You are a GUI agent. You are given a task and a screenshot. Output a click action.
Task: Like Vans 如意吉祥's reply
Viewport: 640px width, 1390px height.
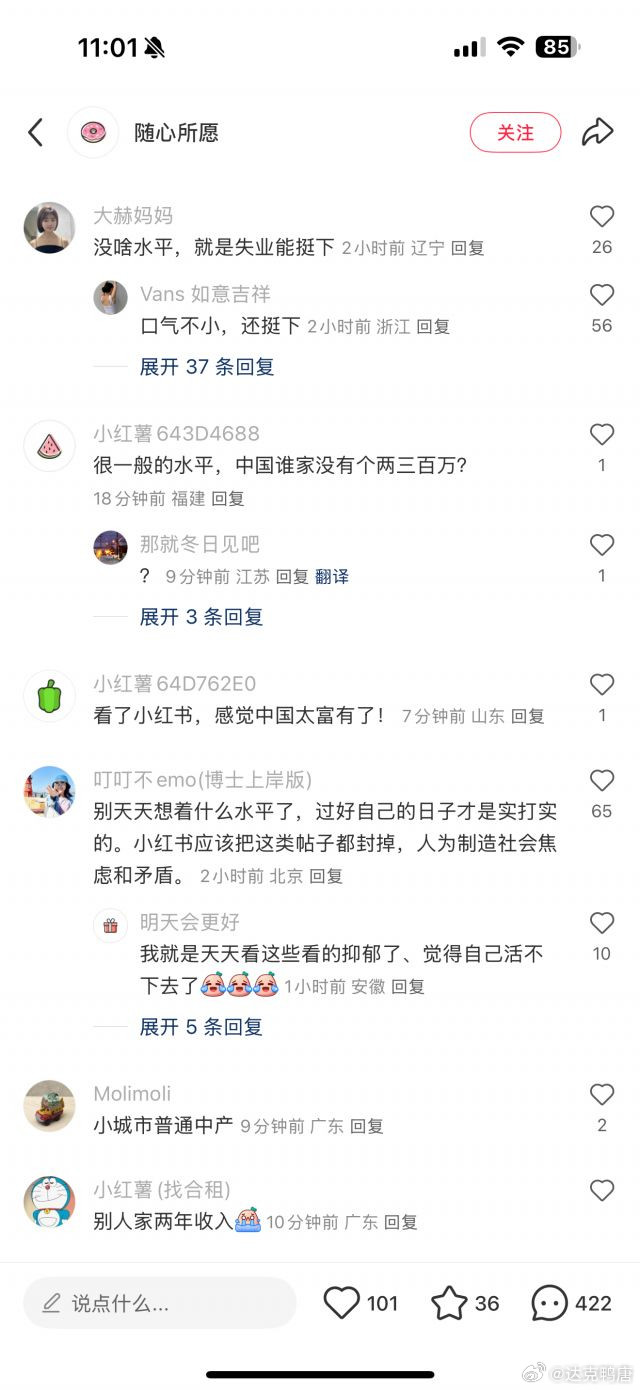[602, 295]
